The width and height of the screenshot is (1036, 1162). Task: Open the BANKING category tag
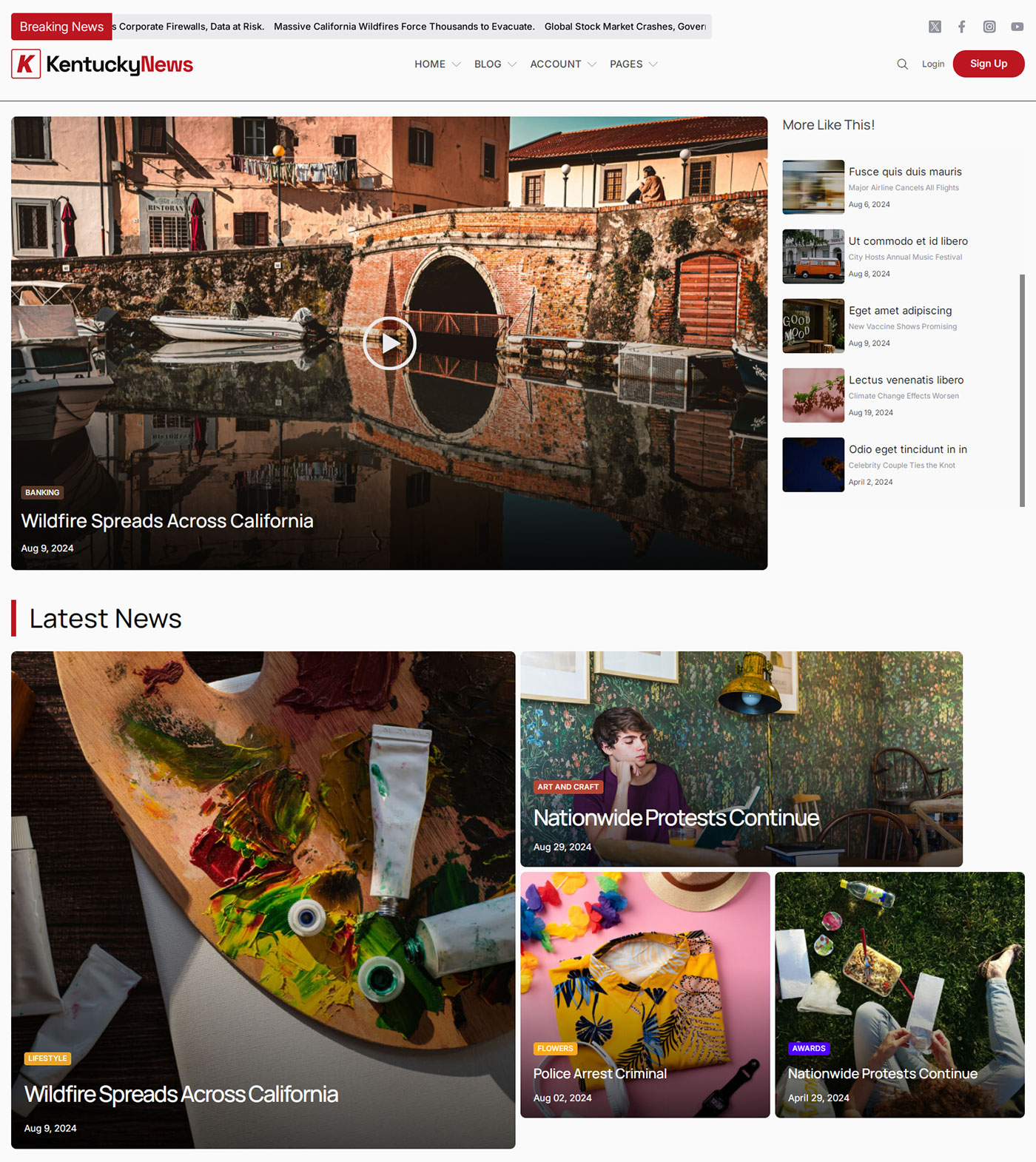(x=42, y=492)
